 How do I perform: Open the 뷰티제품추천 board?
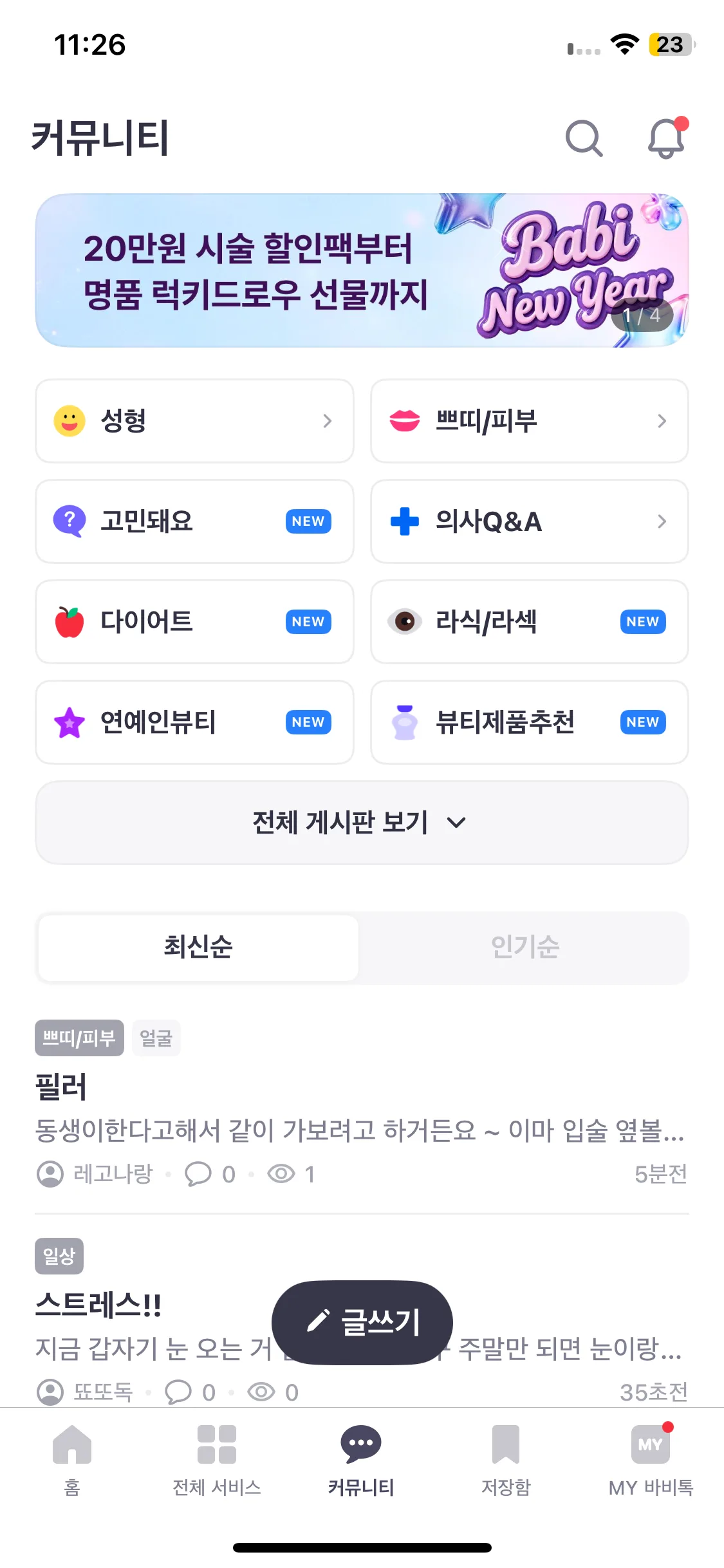[529, 722]
